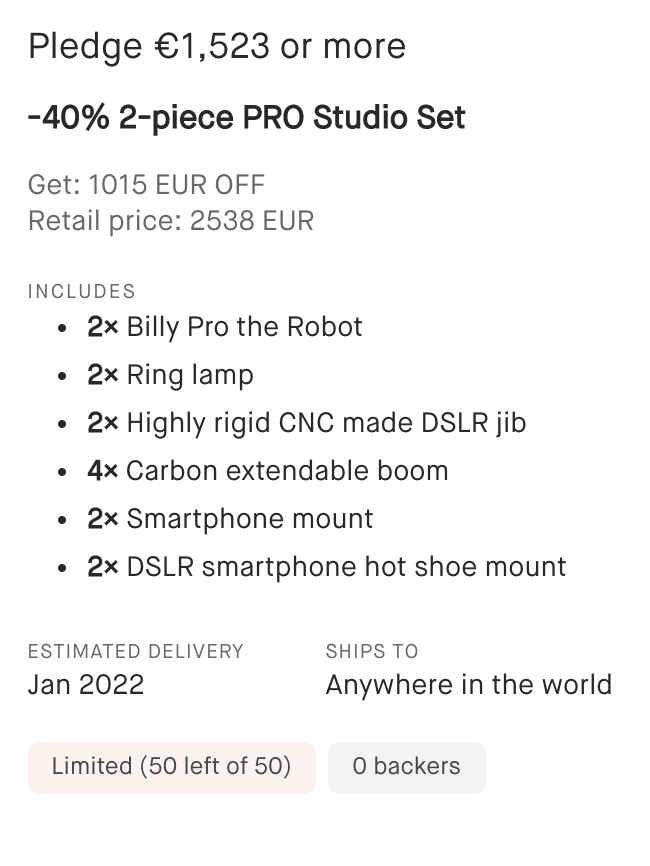The image size is (650, 866).
Task: Select the -40% 2-piece PRO Studio Set reward
Action: tap(247, 118)
